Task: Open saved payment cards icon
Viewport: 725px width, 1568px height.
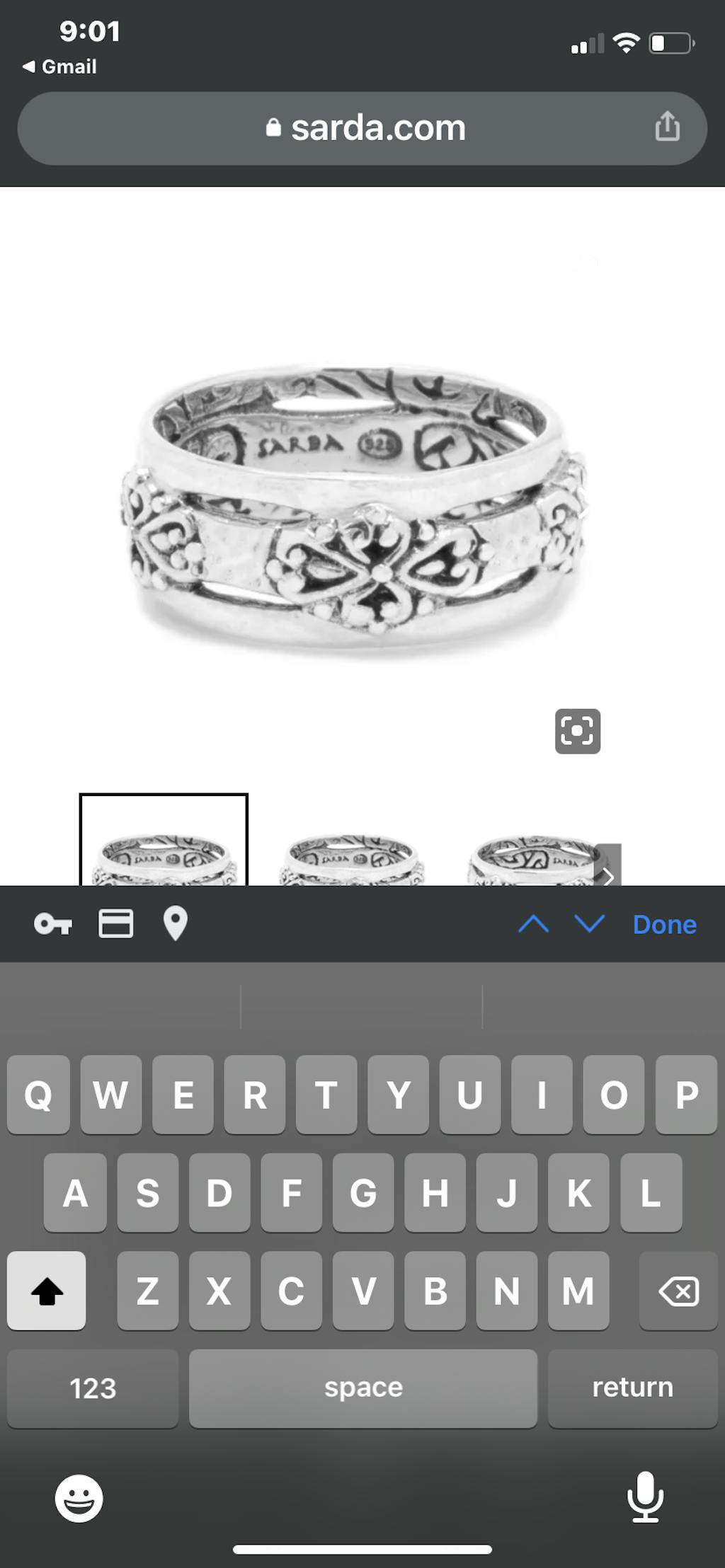Action: 115,924
